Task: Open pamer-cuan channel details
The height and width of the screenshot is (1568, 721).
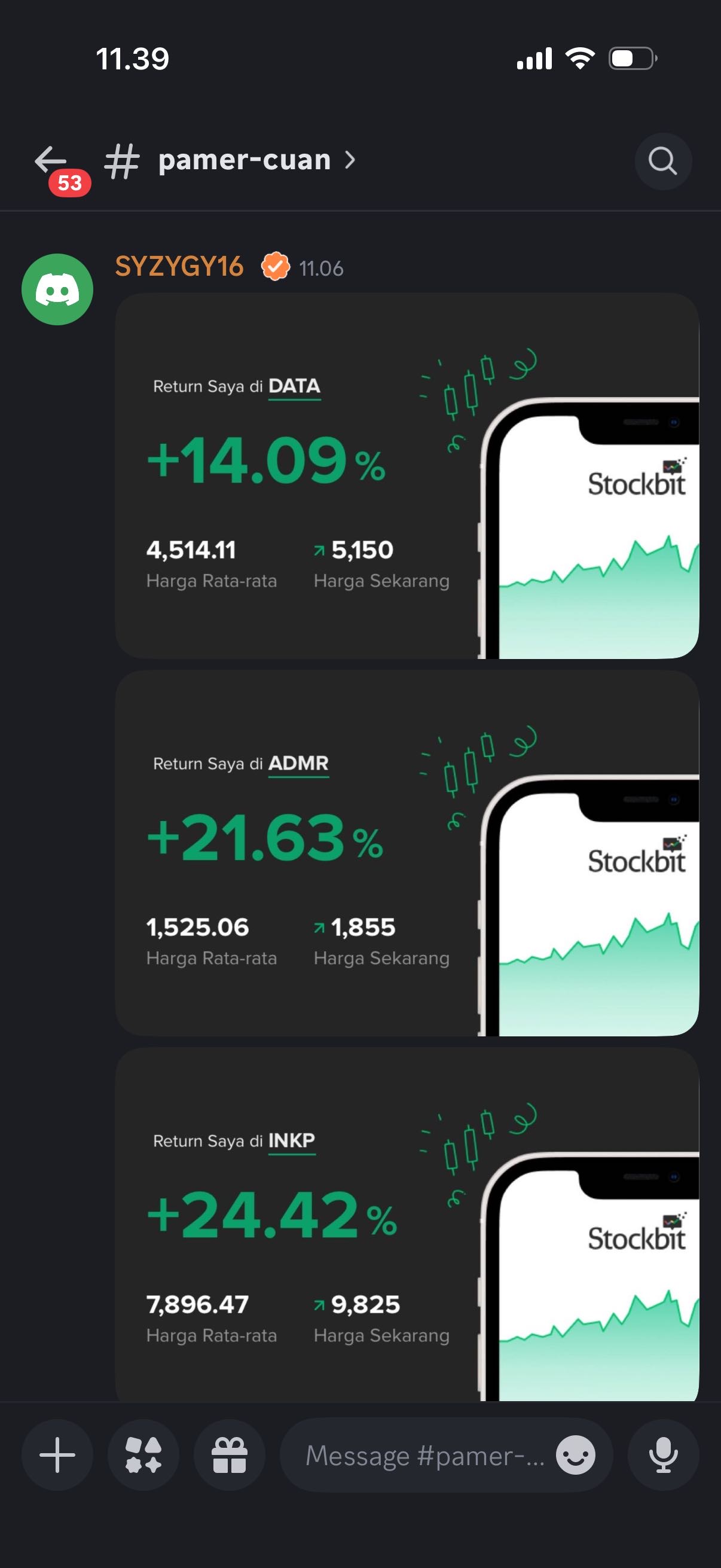Action: [245, 161]
